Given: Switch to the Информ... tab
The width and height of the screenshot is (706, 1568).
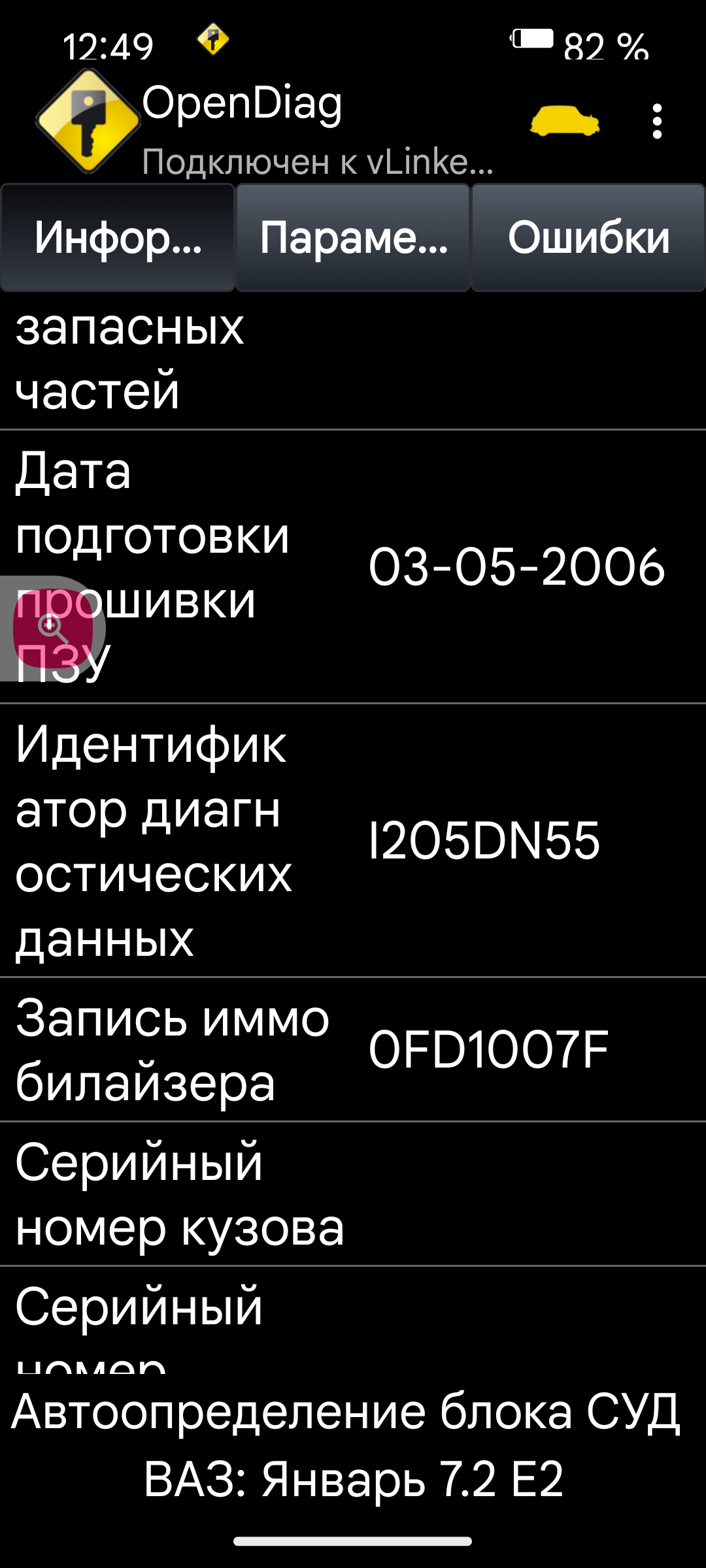Looking at the screenshot, I should click(118, 238).
